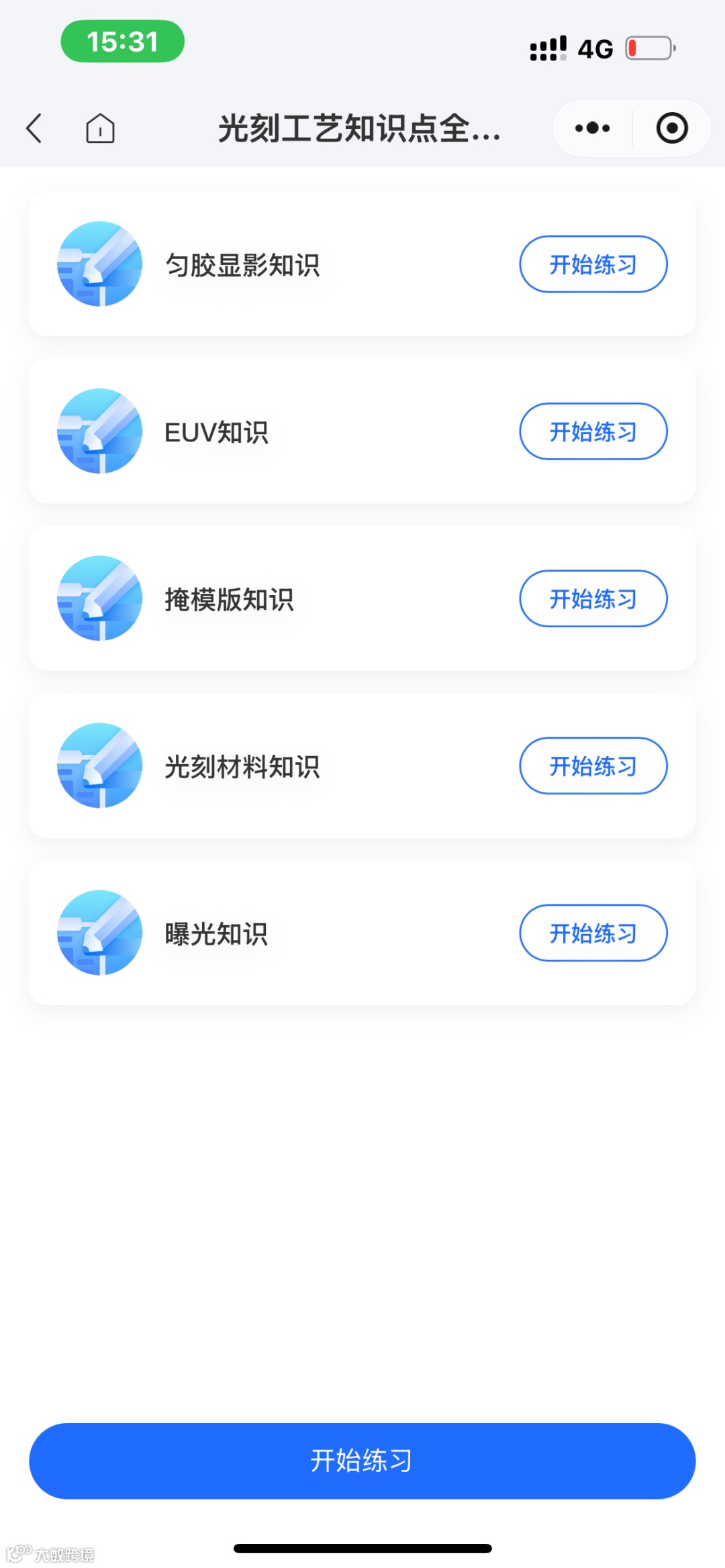The width and height of the screenshot is (725, 1568).
Task: Start practice for 匀胶显影知识
Action: pyautogui.click(x=593, y=264)
